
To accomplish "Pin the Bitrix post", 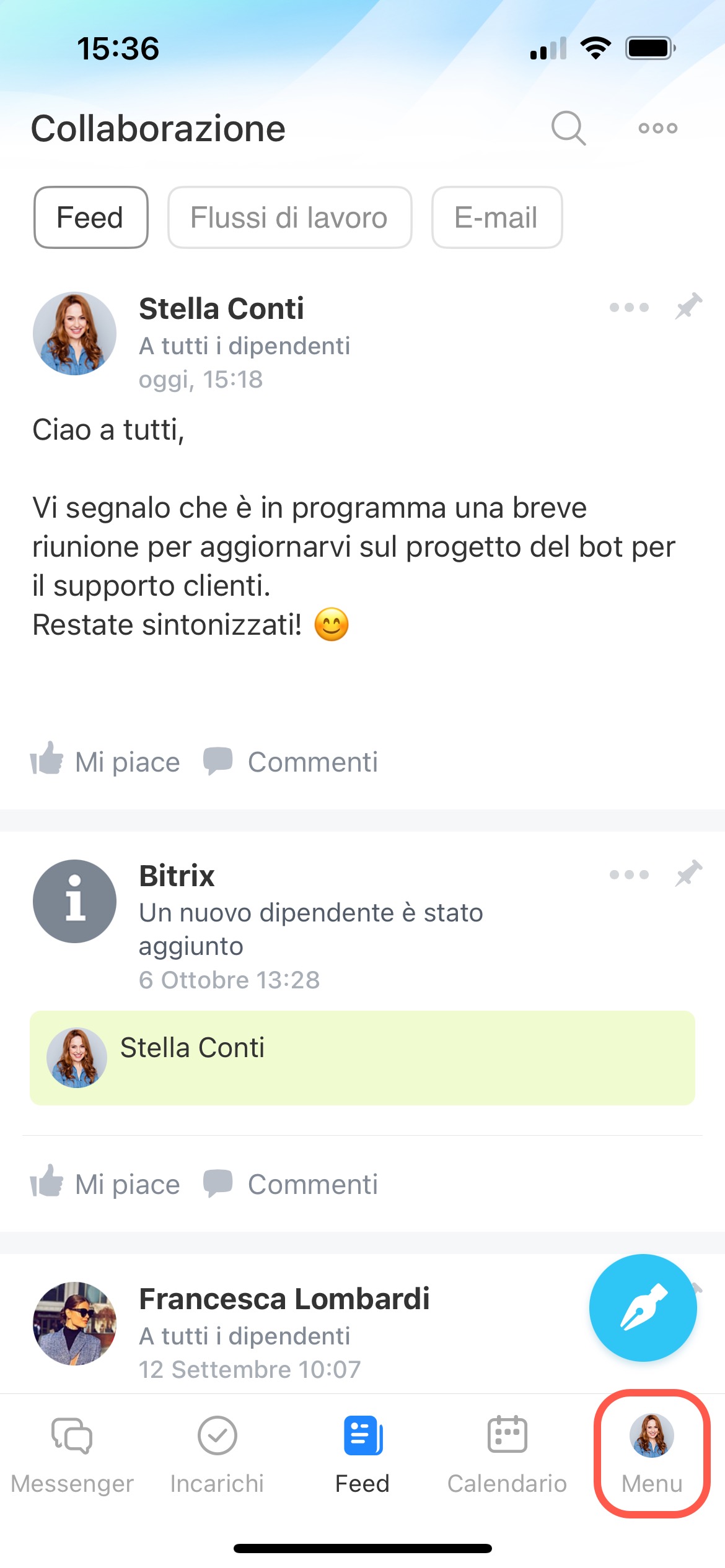I will coord(688,873).
